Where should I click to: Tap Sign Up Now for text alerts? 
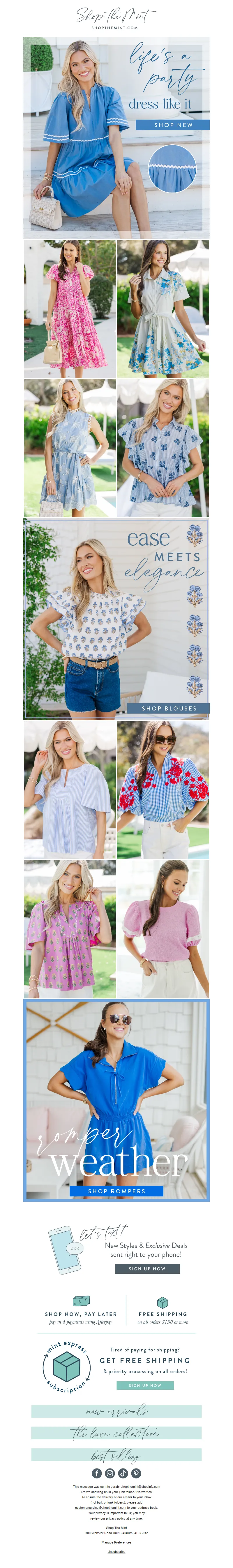146,1268
